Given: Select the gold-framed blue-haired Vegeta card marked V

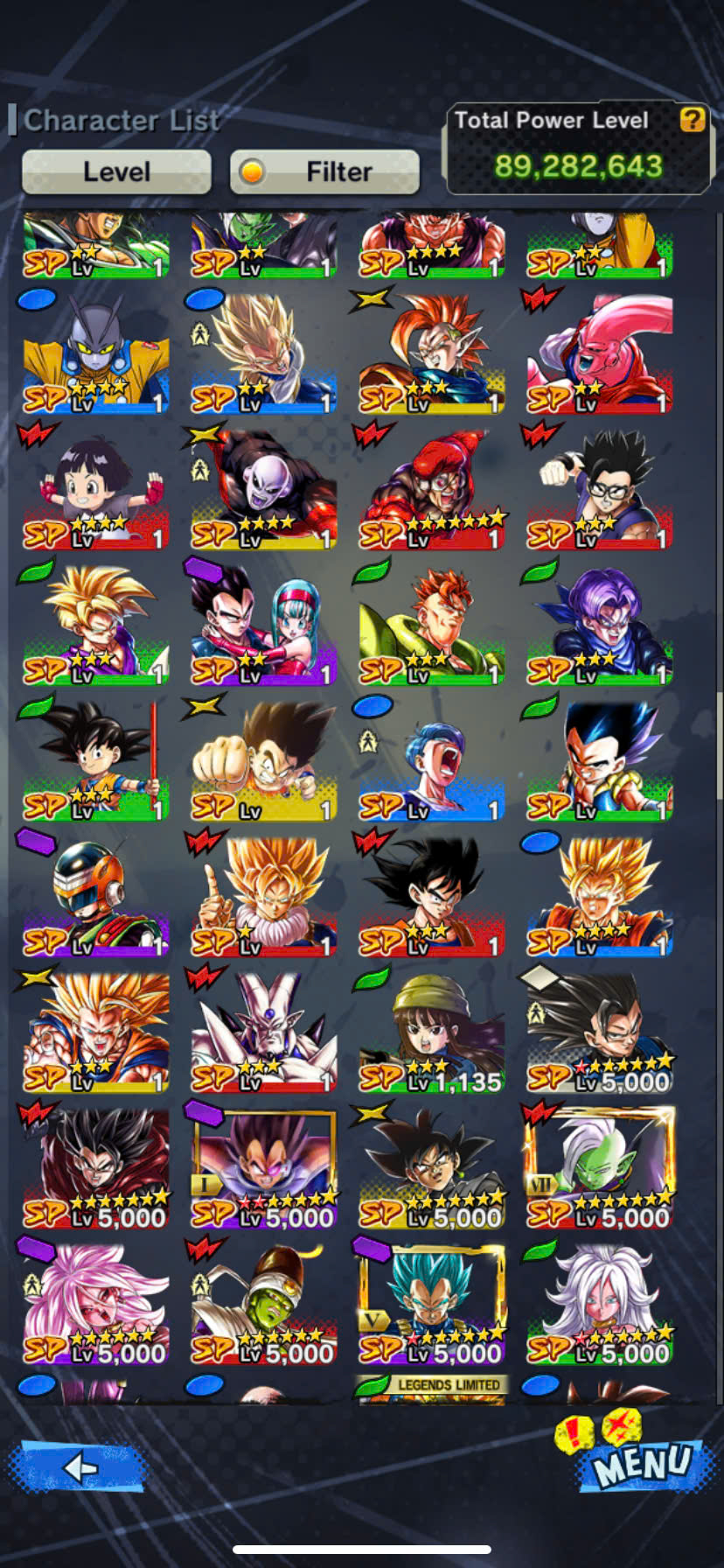Looking at the screenshot, I should click(x=432, y=1304).
